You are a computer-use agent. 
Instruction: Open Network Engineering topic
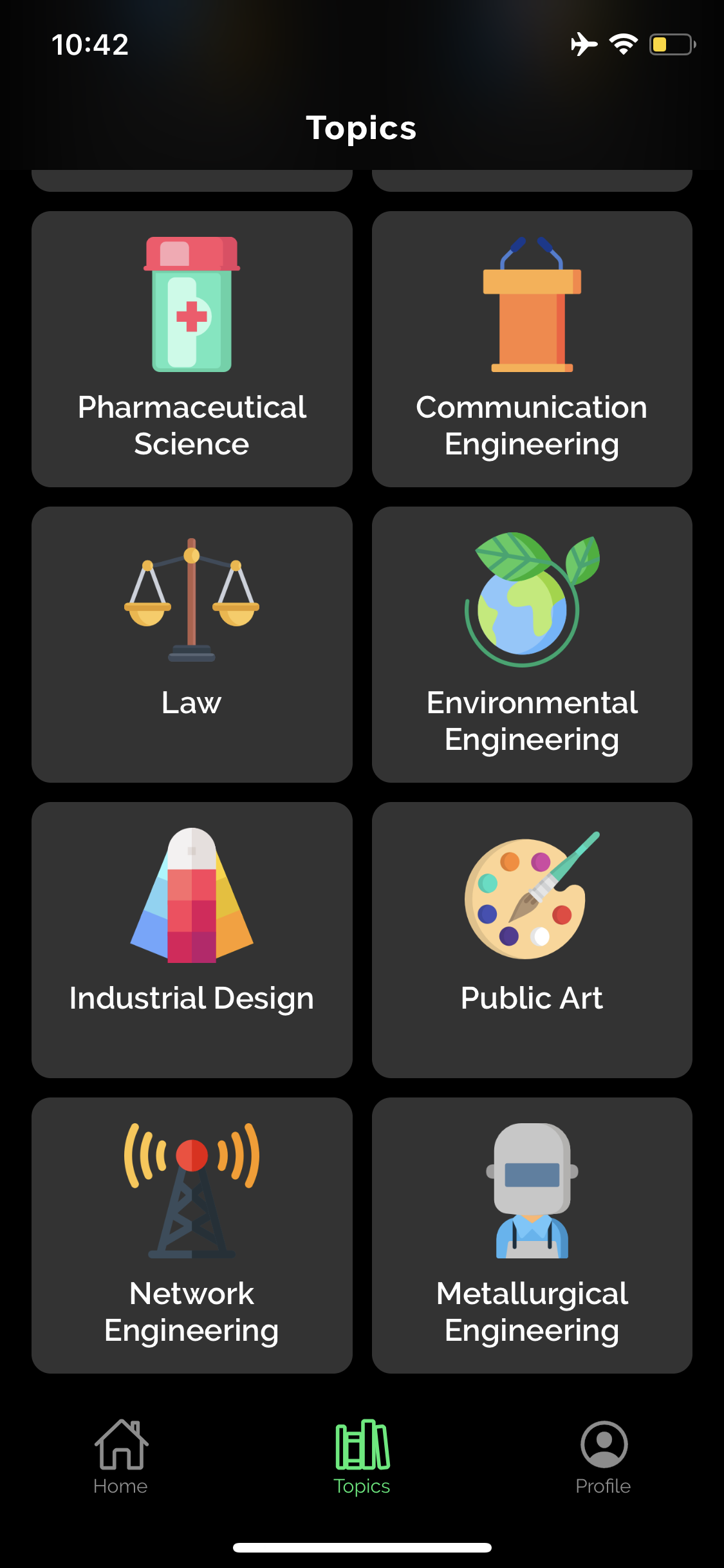192,1235
